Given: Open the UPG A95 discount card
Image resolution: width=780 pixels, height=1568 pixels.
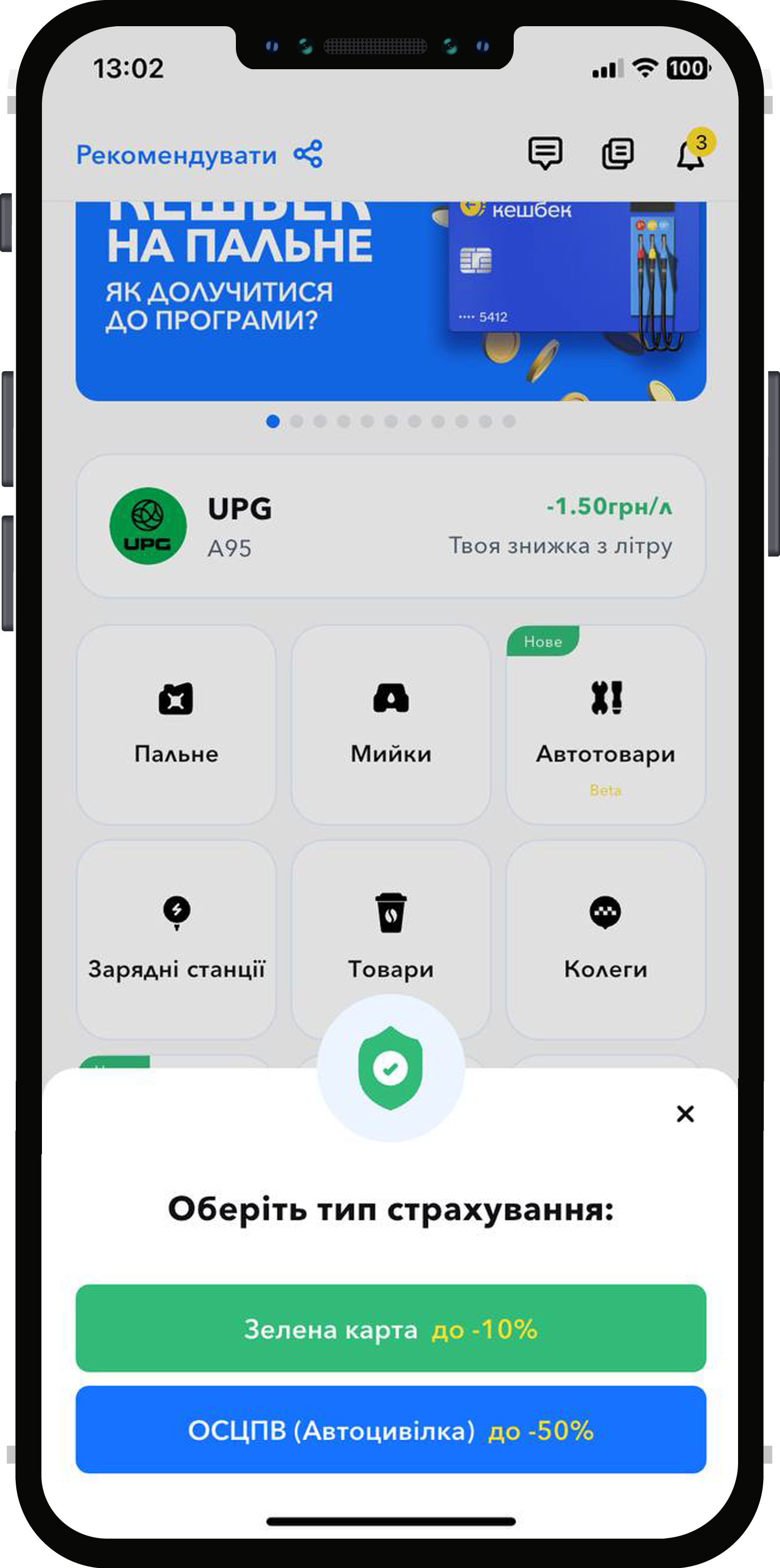Looking at the screenshot, I should click(x=391, y=526).
